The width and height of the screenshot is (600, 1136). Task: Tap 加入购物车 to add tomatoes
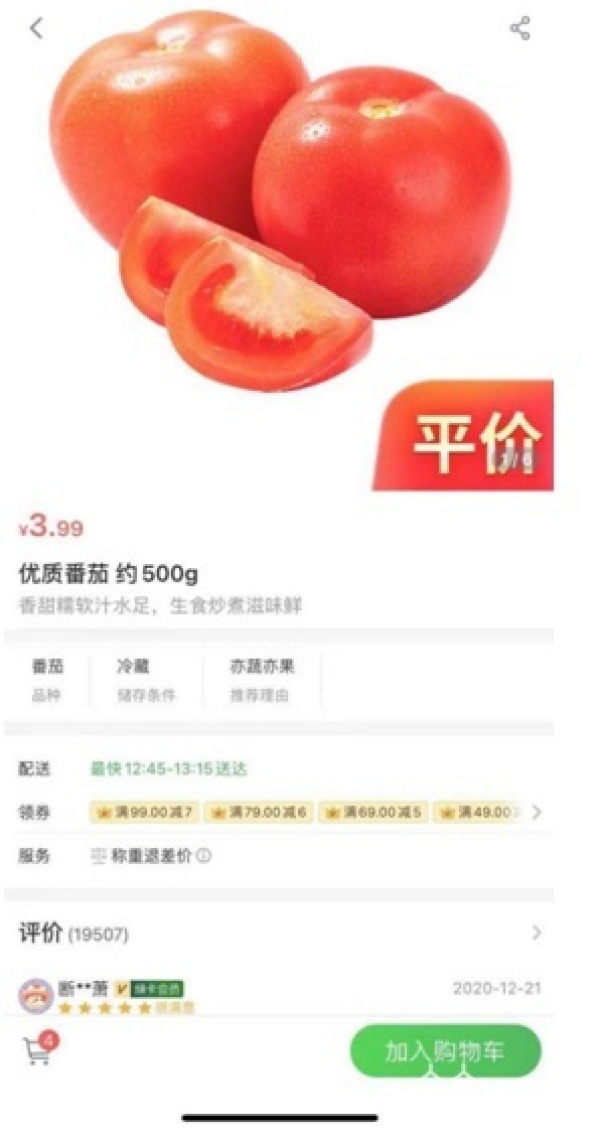[x=445, y=1051]
